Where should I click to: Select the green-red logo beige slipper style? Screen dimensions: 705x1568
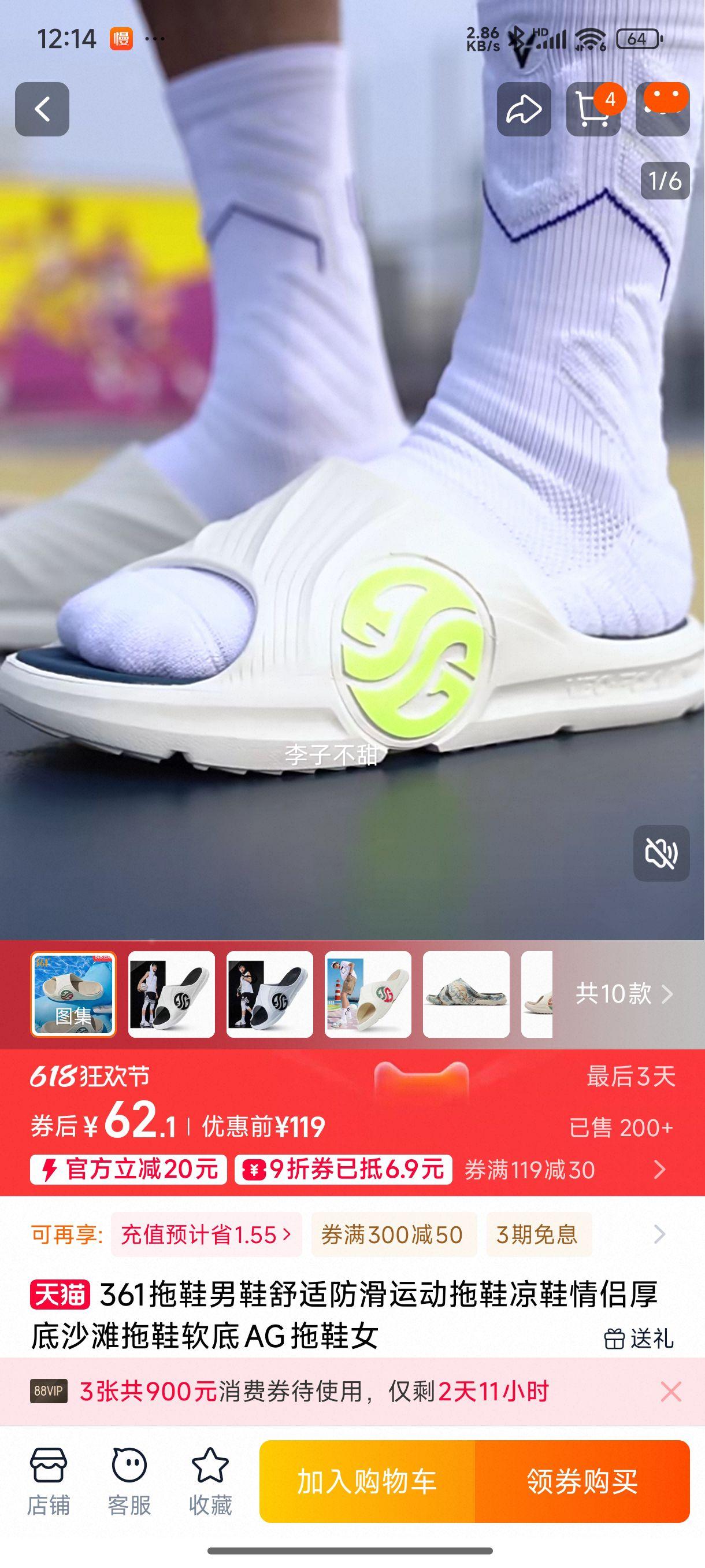pyautogui.click(x=368, y=994)
